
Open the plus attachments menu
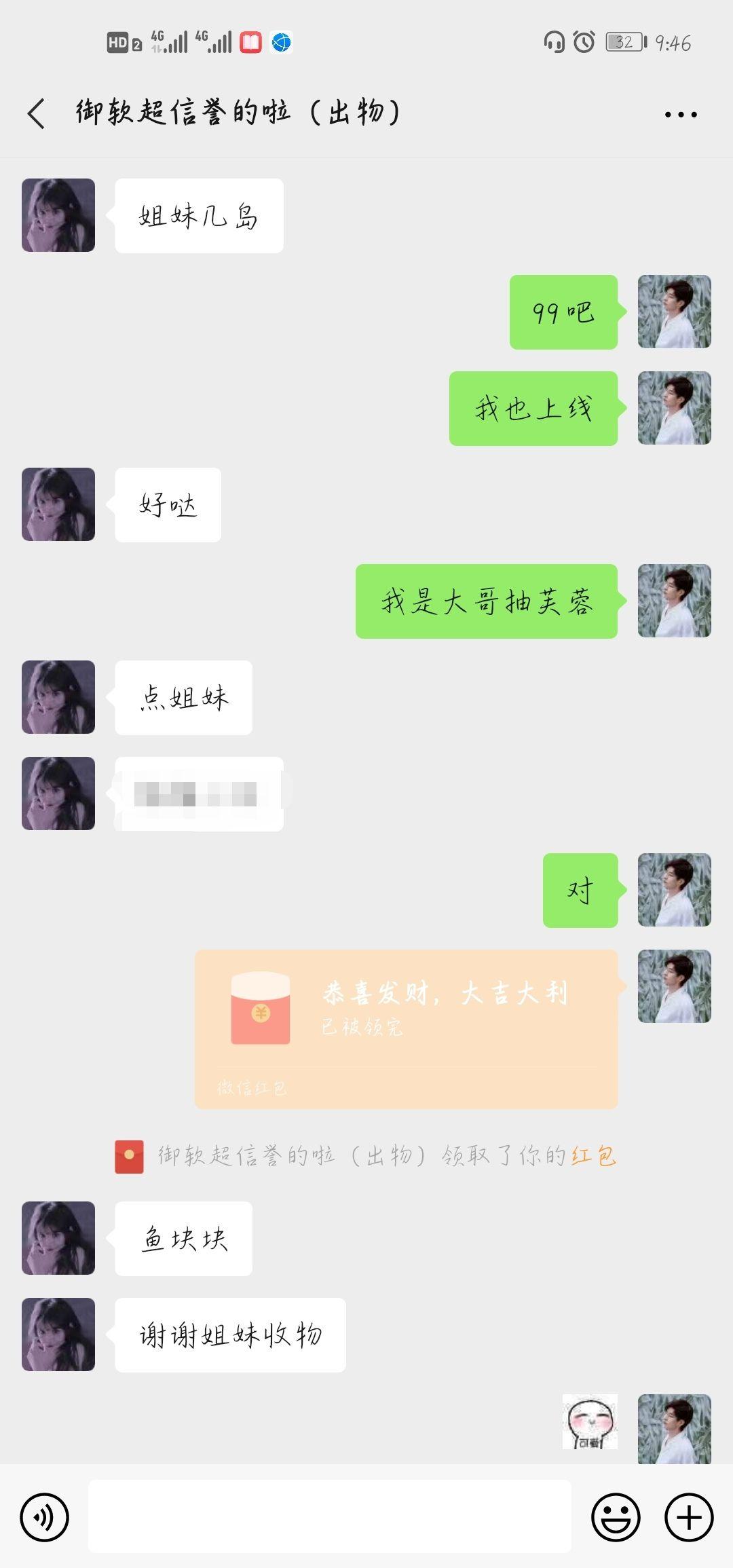[689, 1517]
